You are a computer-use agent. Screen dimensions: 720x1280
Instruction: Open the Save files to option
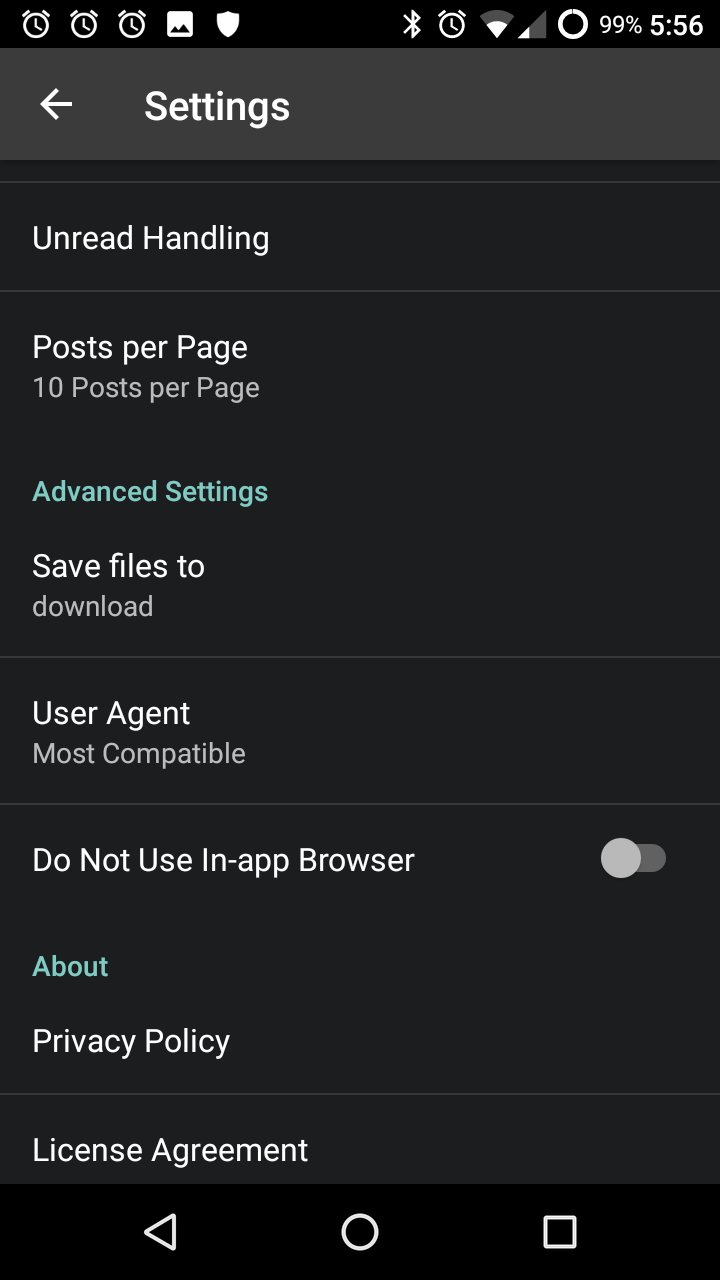360,584
